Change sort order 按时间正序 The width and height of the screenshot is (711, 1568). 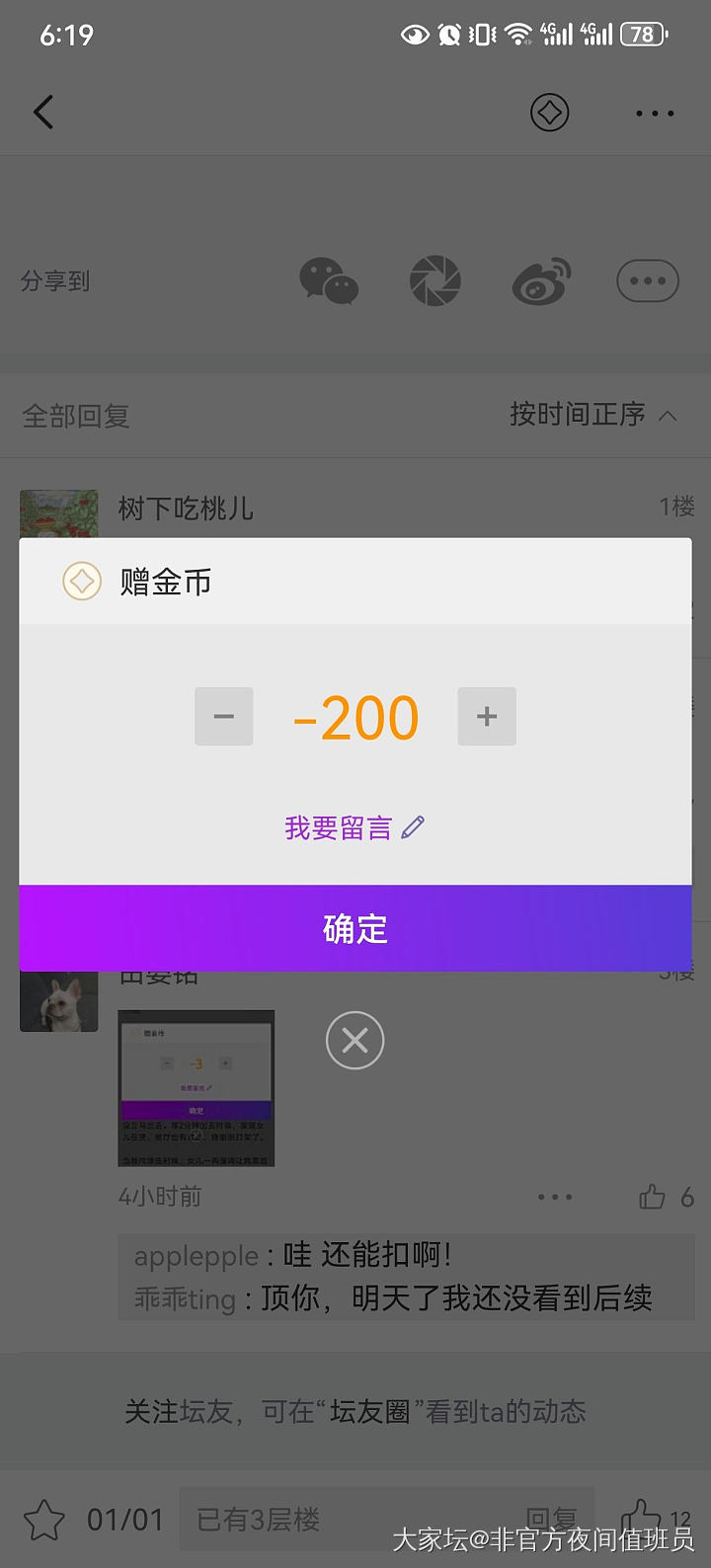[x=592, y=415]
